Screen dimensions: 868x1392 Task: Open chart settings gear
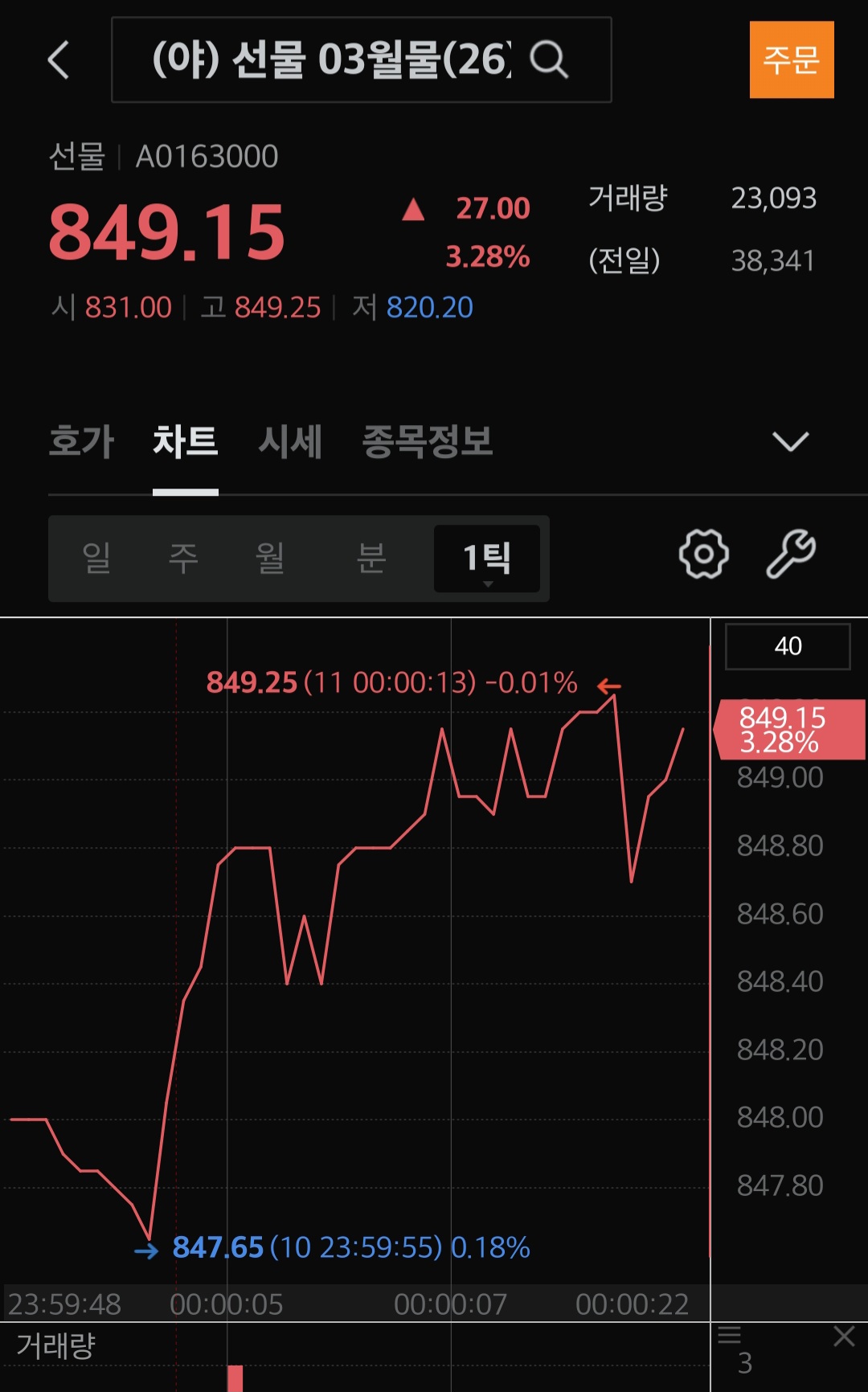click(x=703, y=555)
